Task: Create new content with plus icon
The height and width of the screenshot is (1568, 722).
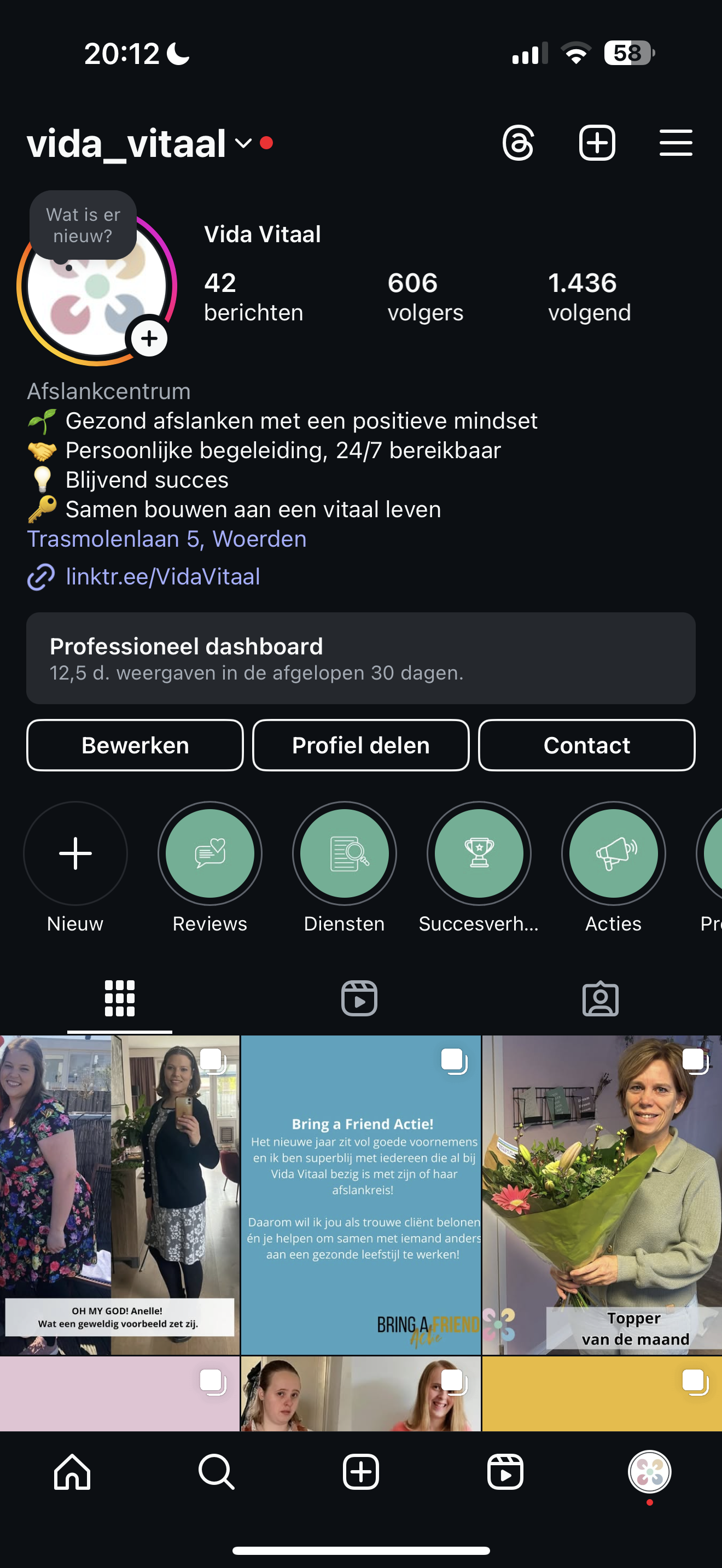Action: coord(597,143)
